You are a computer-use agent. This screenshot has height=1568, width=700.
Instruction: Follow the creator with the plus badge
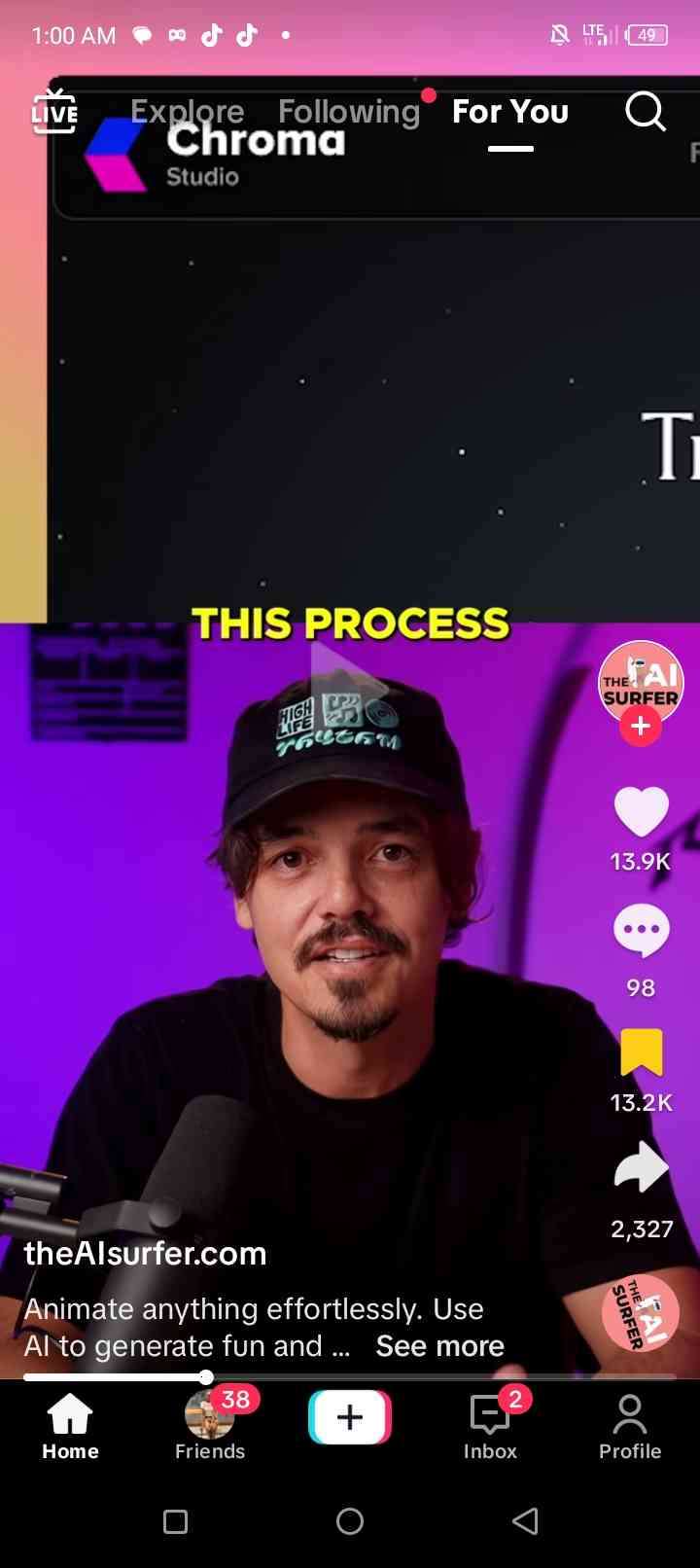point(641,727)
